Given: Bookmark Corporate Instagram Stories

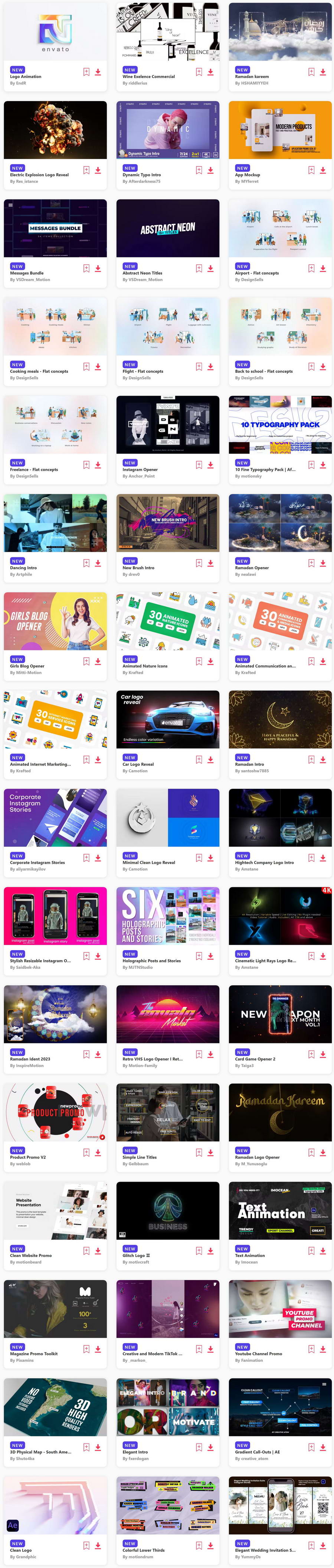Looking at the screenshot, I should [86, 858].
